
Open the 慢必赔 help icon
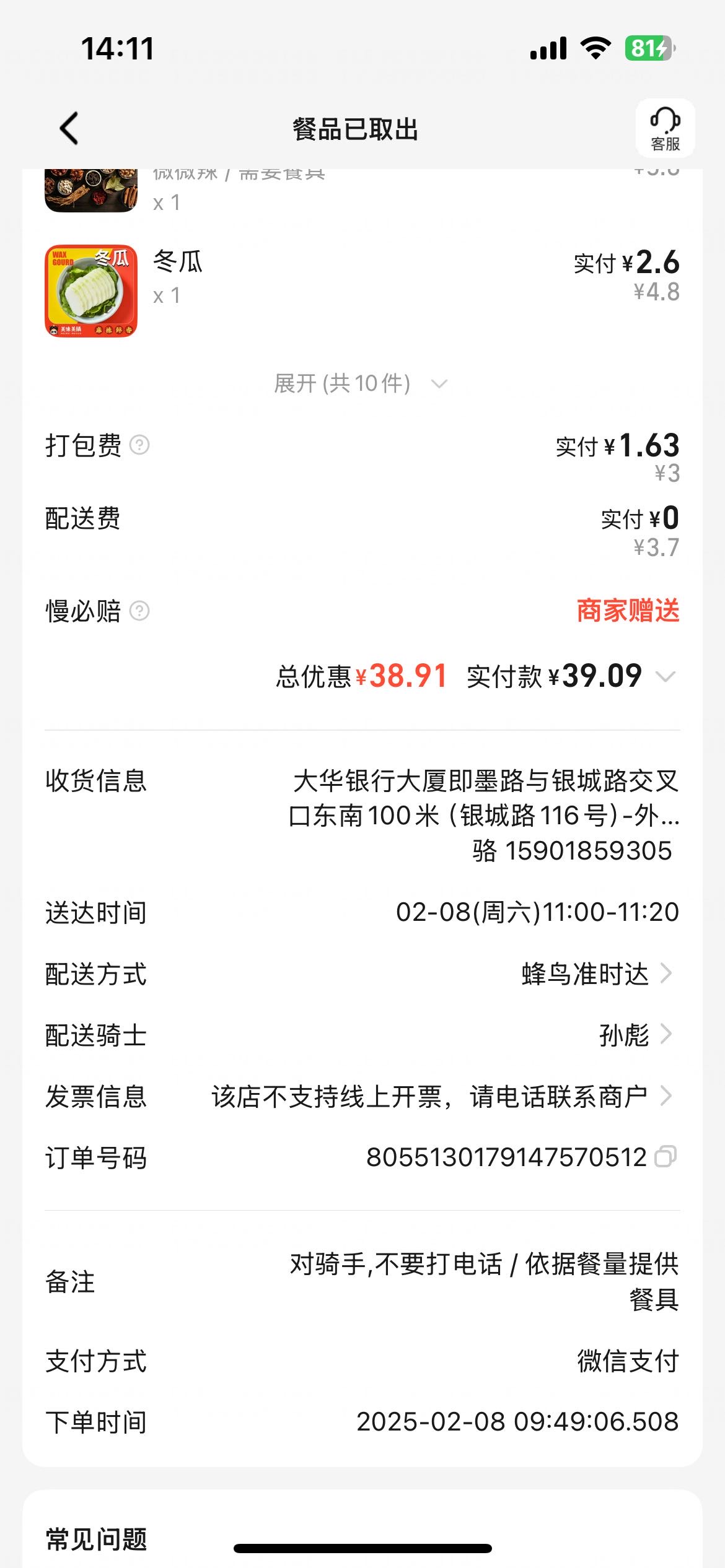pos(139,611)
